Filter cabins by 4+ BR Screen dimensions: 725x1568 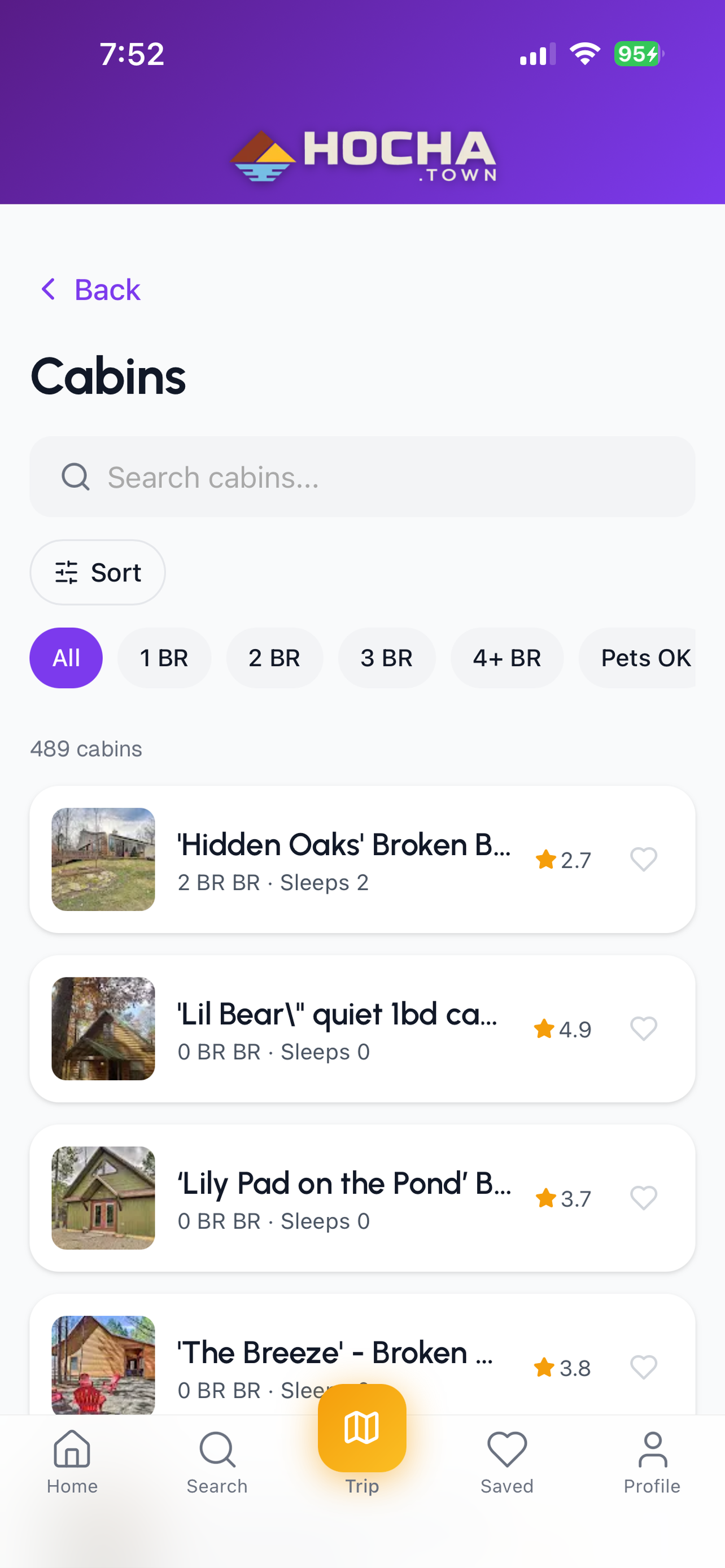click(506, 658)
